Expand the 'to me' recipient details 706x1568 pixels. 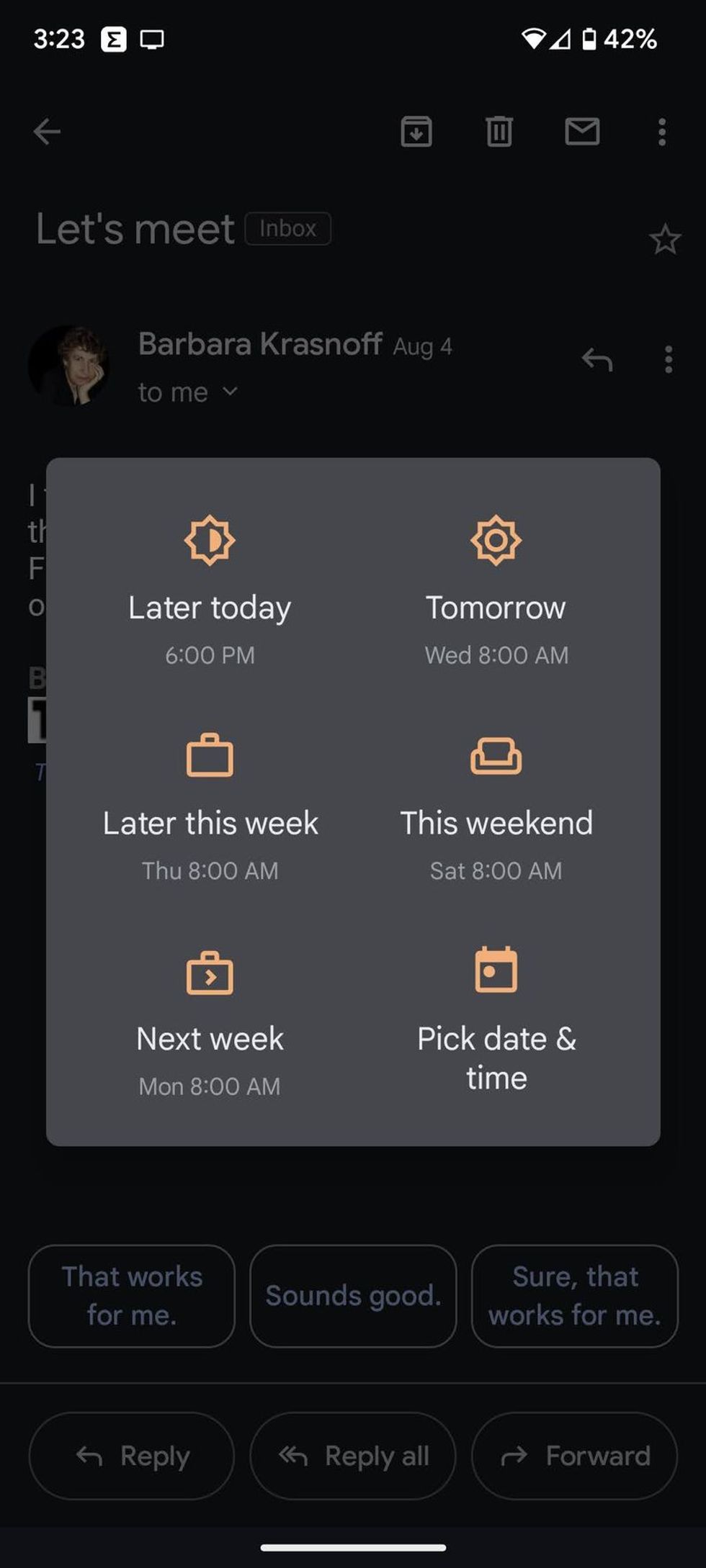[189, 392]
